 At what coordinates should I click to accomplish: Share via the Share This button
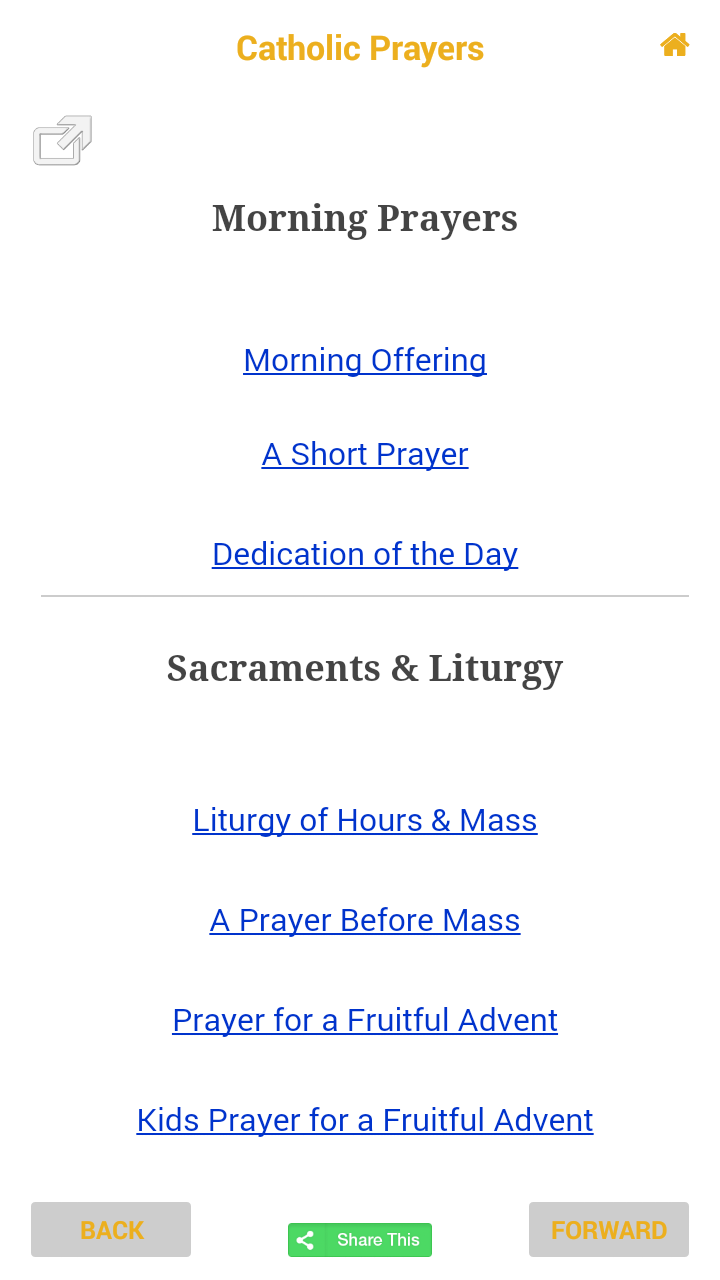coord(360,1240)
